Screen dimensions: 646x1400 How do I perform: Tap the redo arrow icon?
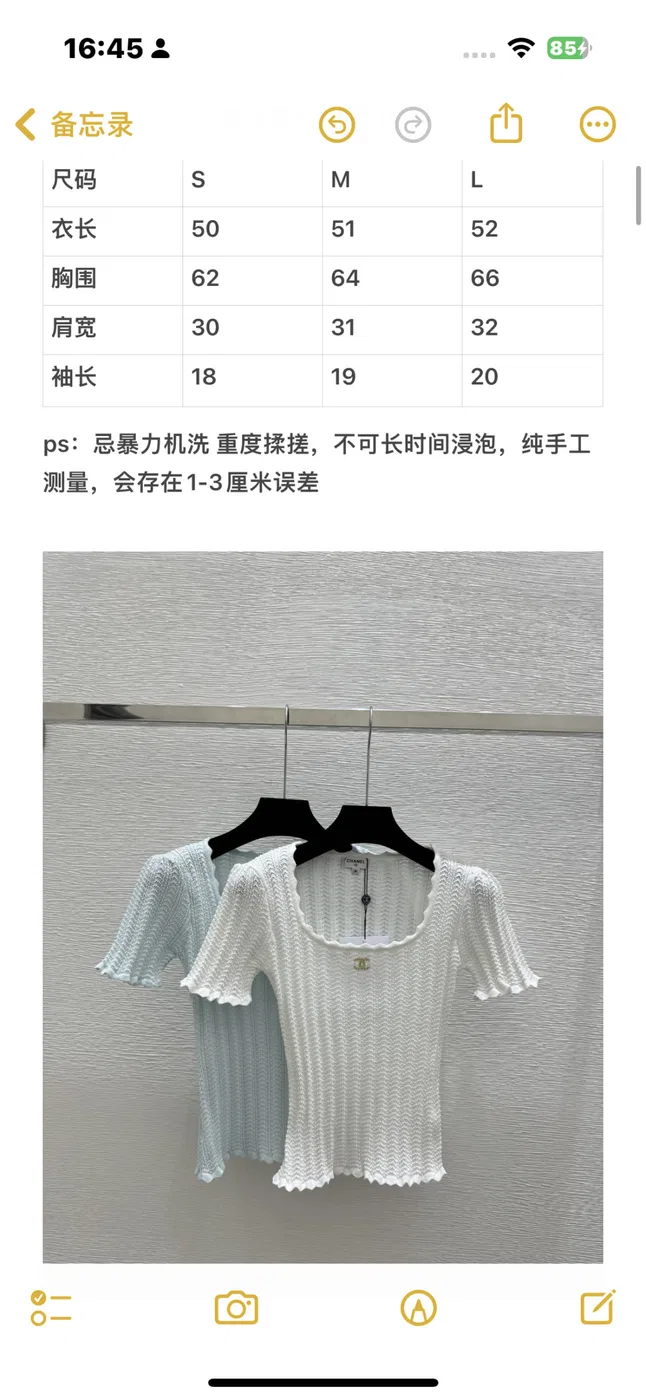pos(413,125)
